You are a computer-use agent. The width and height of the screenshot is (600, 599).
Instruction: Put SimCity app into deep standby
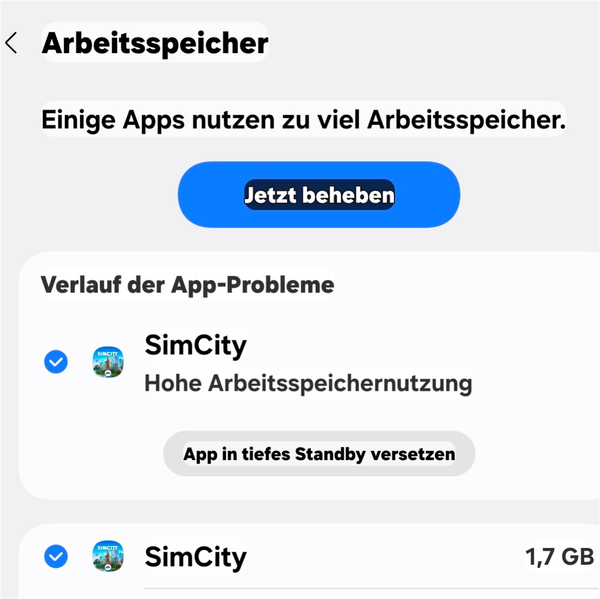pyautogui.click(x=319, y=454)
